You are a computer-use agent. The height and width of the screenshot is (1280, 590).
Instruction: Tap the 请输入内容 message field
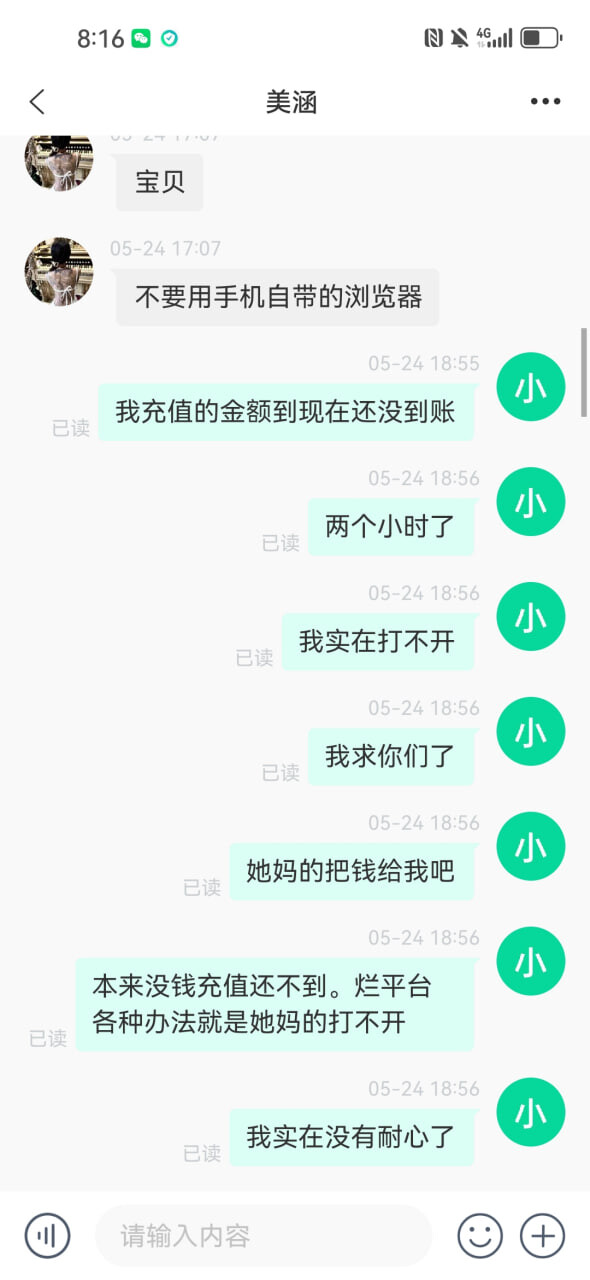(263, 1235)
